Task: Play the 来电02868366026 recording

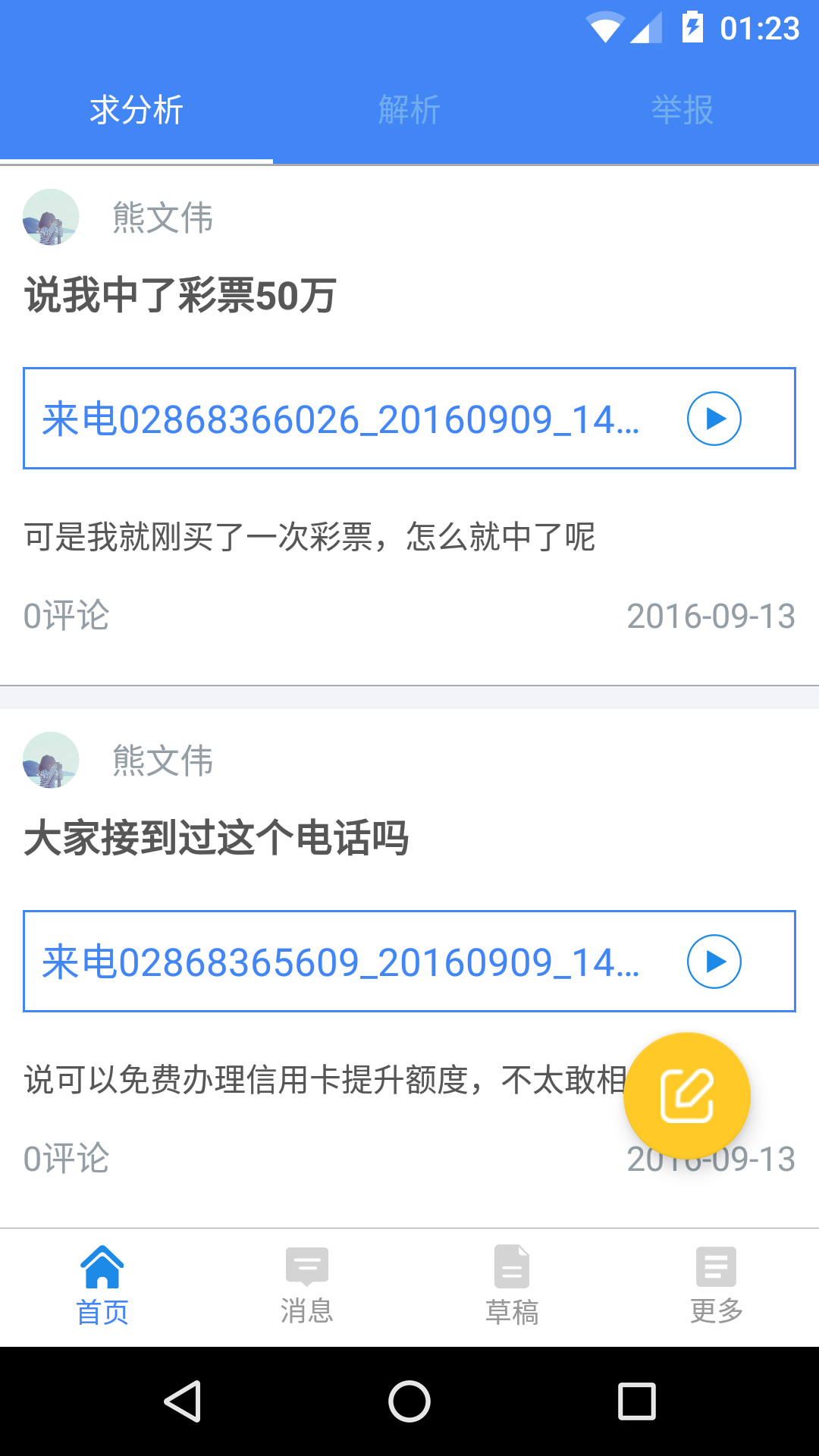Action: tap(714, 419)
